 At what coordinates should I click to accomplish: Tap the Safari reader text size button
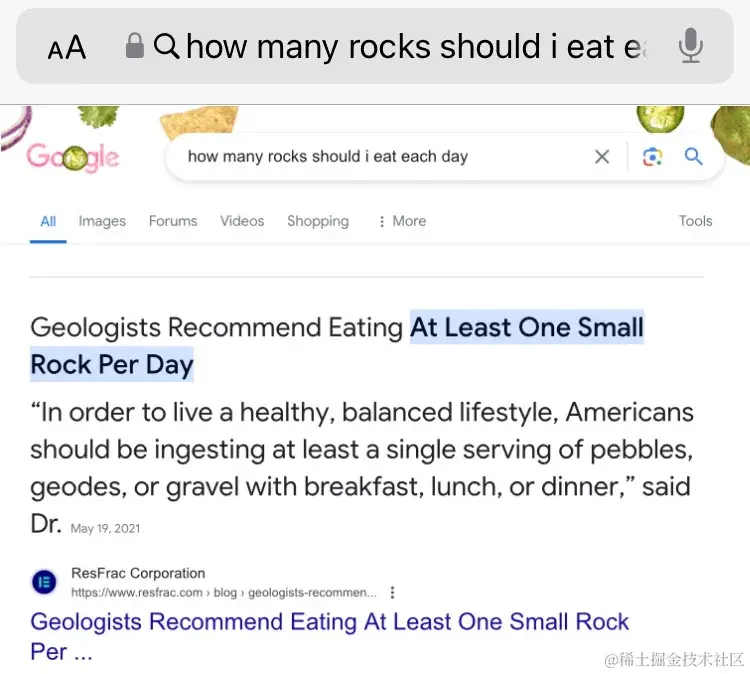point(67,47)
